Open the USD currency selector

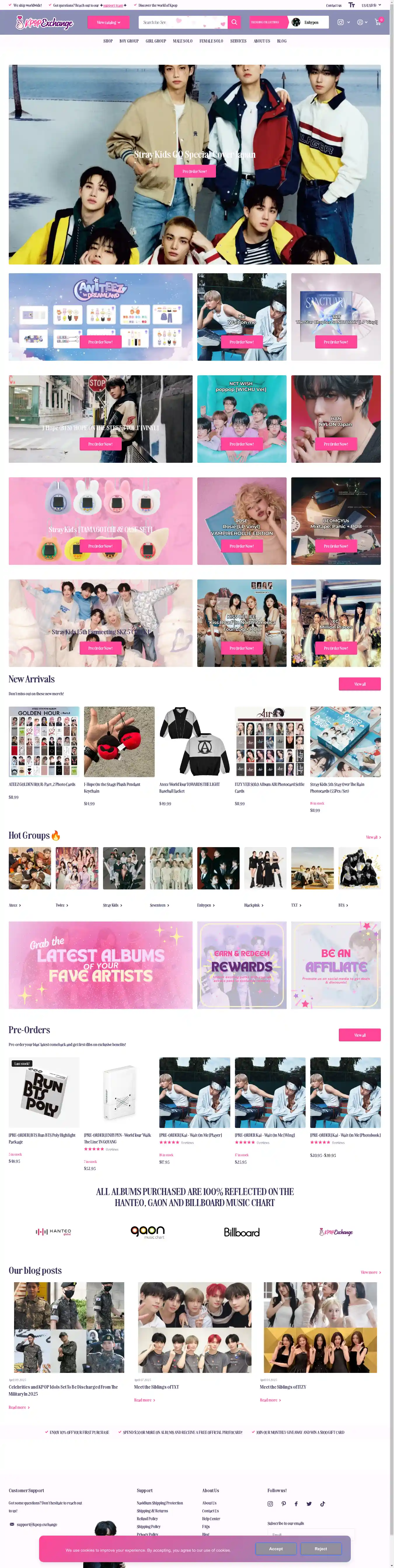click(x=370, y=5)
